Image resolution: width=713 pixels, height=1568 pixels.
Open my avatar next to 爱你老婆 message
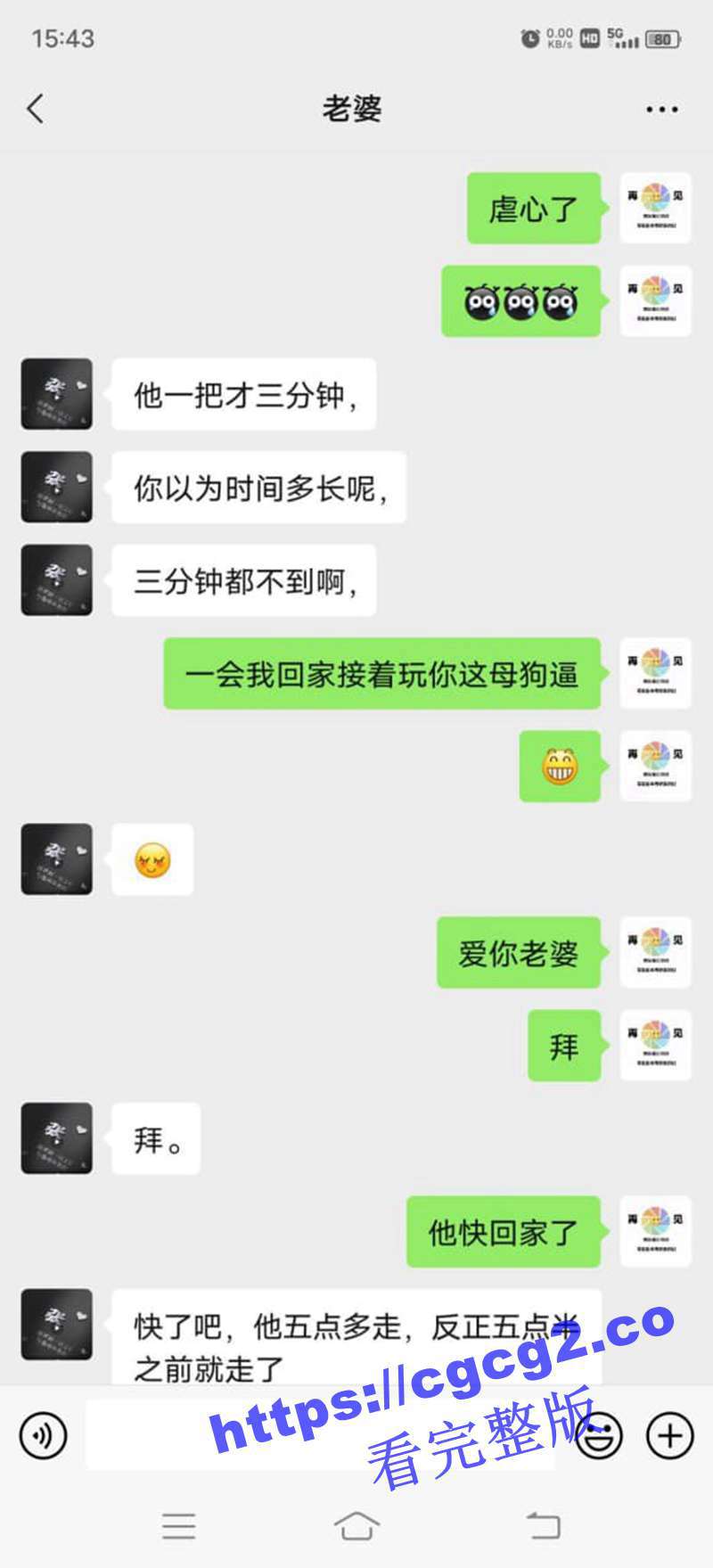click(x=655, y=952)
